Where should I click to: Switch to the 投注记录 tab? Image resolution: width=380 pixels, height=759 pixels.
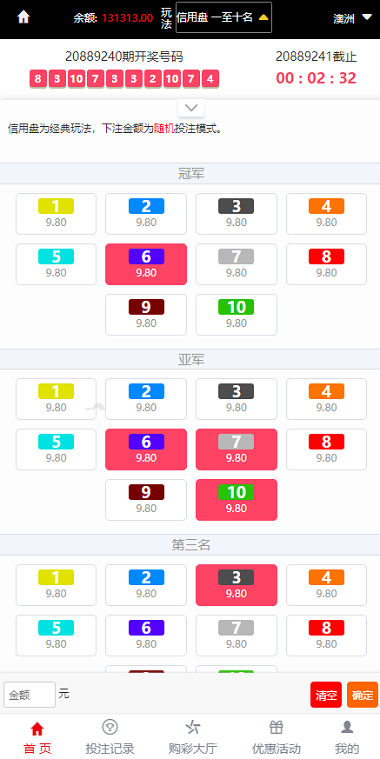[110, 737]
